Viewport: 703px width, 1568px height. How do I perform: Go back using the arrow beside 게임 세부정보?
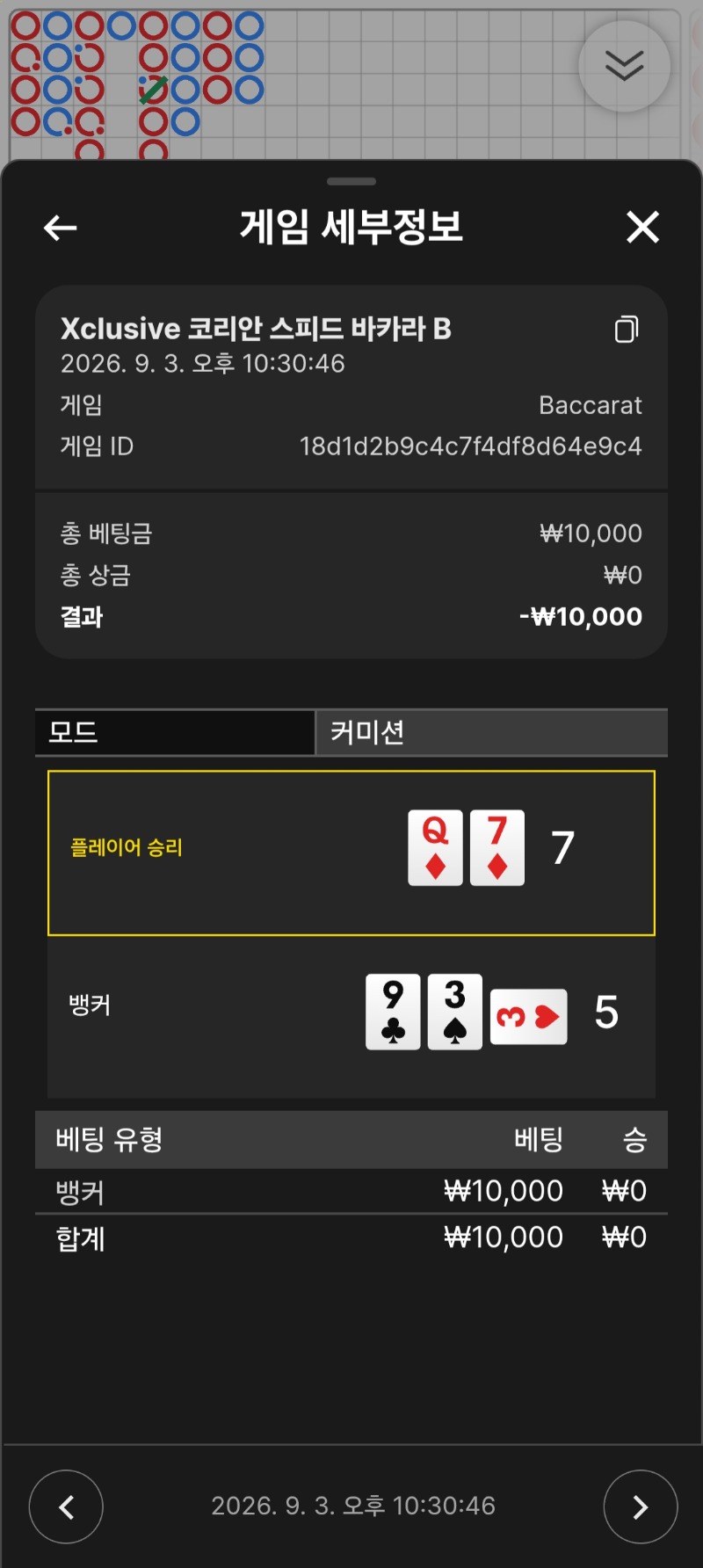pyautogui.click(x=61, y=229)
